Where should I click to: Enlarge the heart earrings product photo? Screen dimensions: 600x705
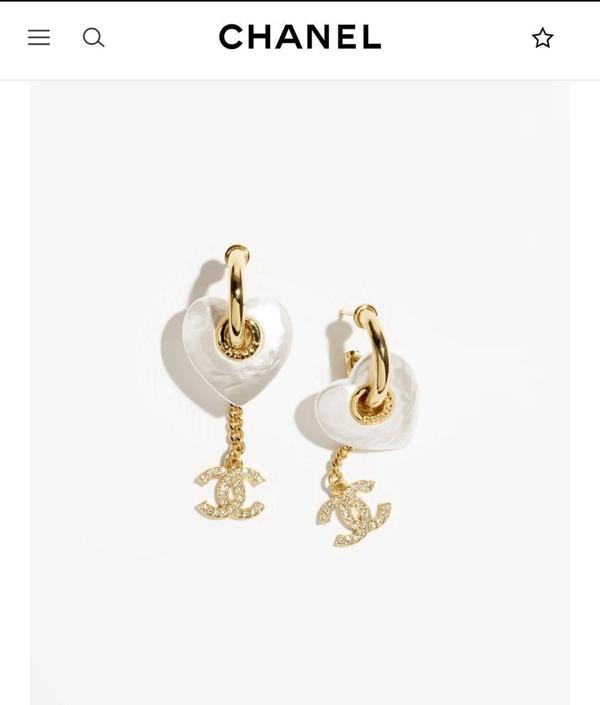coord(300,395)
